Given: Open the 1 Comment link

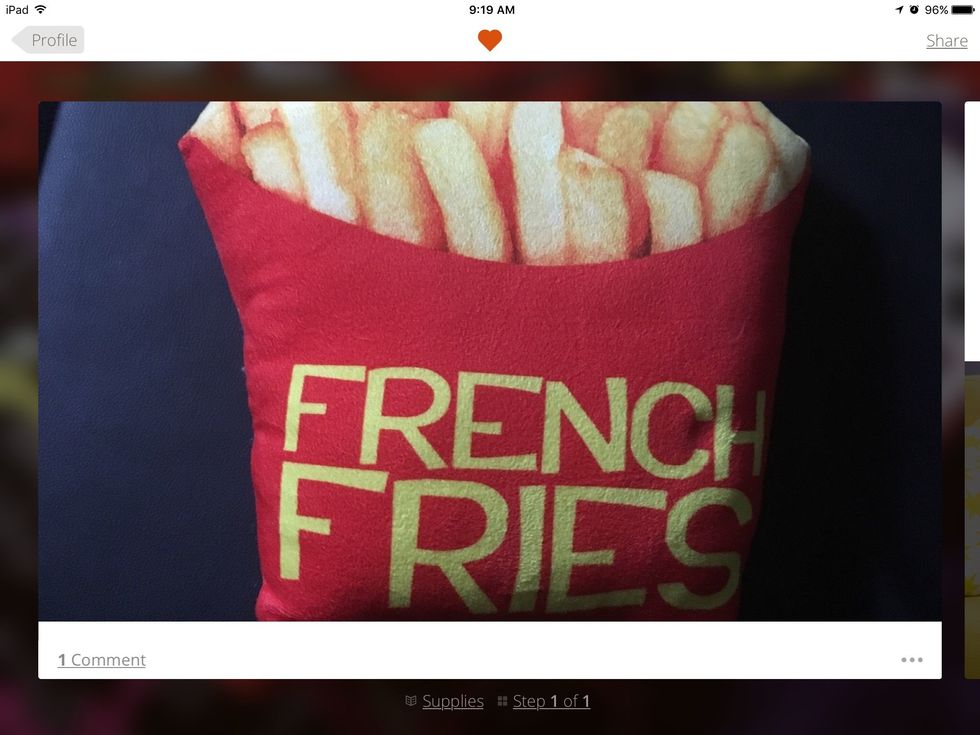Looking at the screenshot, I should coord(102,660).
